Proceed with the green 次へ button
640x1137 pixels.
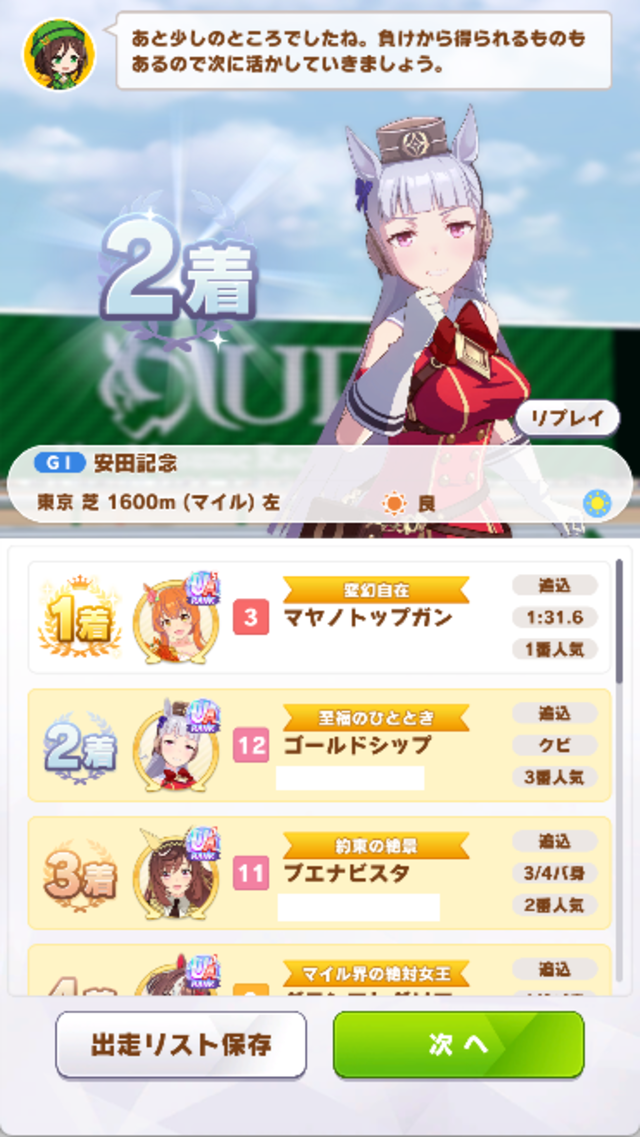click(x=458, y=1045)
